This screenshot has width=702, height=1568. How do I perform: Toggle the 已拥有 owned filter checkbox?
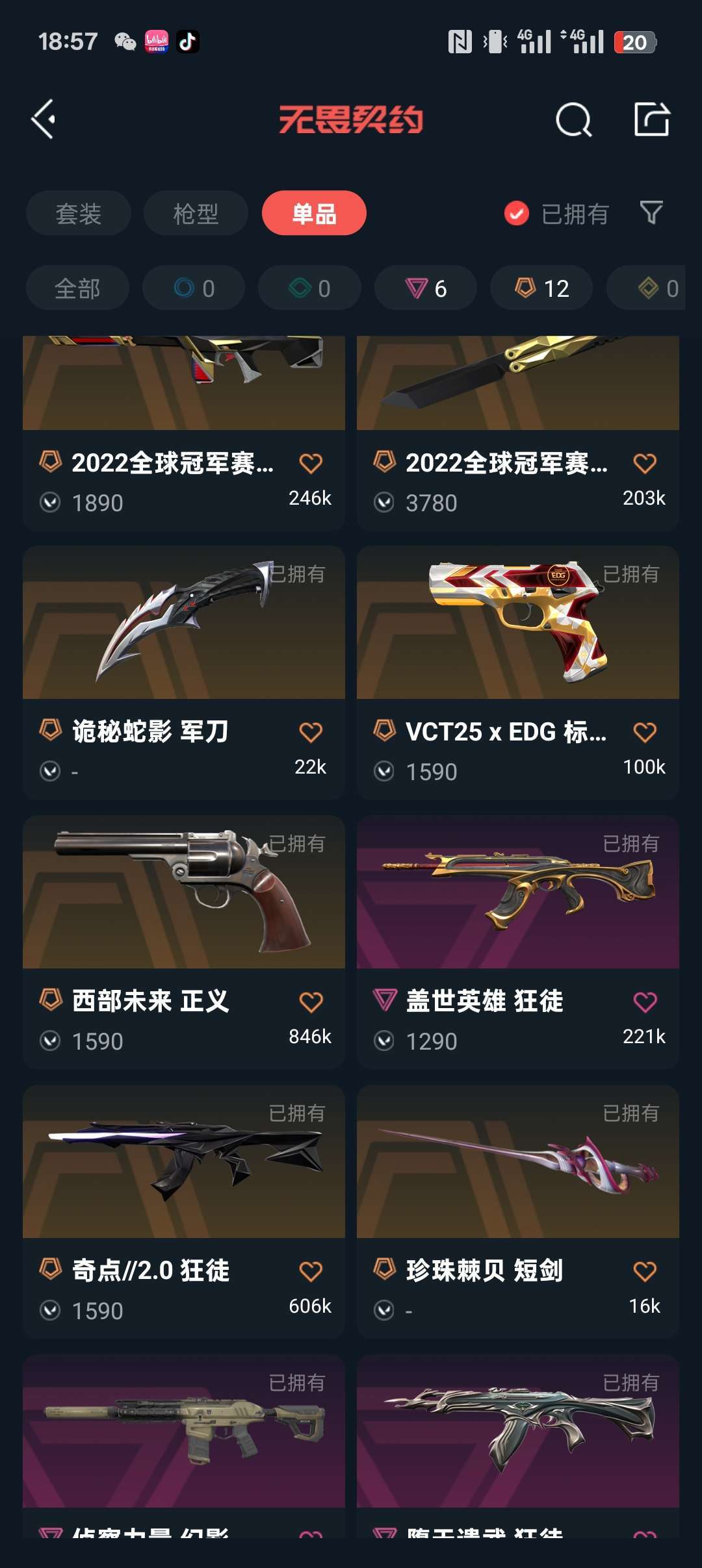(515, 212)
